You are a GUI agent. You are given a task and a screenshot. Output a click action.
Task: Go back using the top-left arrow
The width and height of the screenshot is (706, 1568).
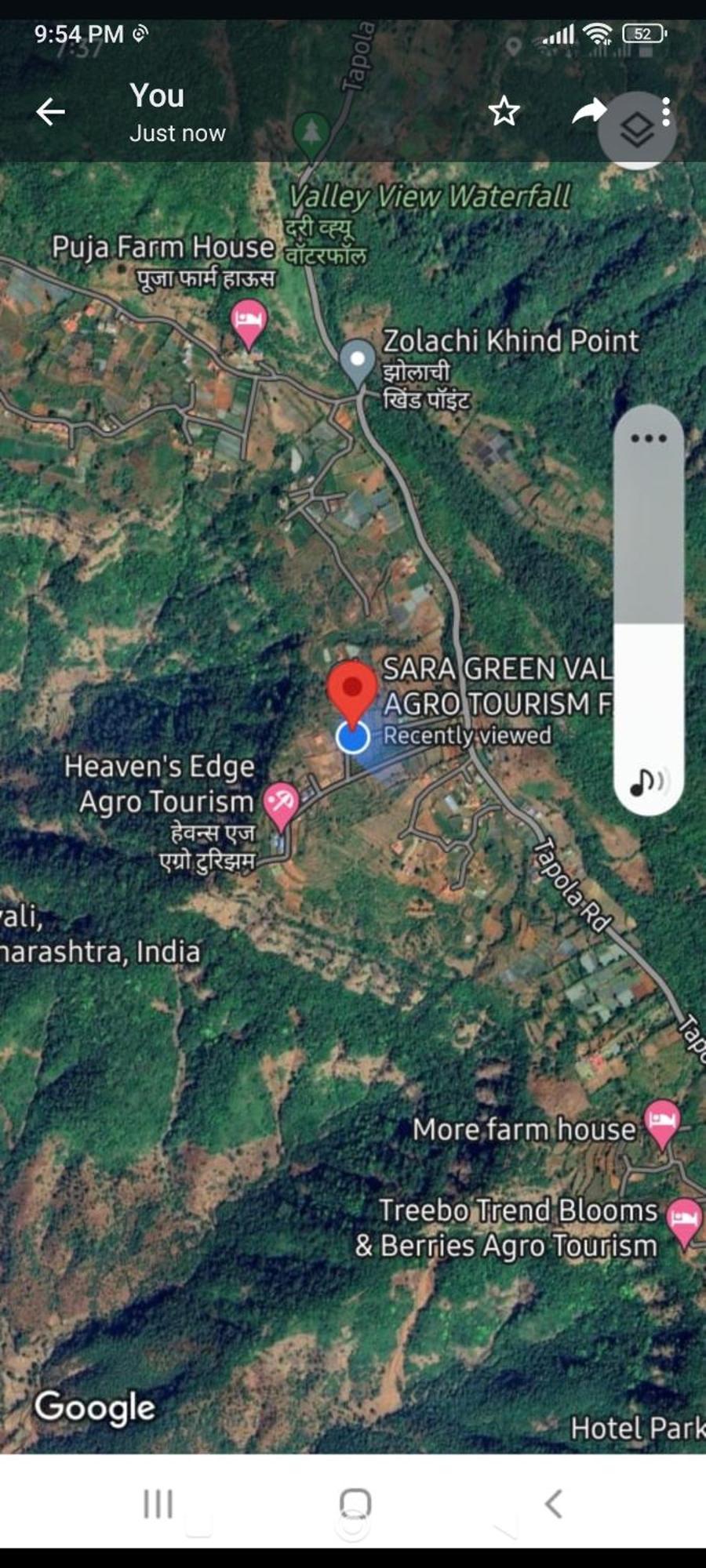click(51, 111)
